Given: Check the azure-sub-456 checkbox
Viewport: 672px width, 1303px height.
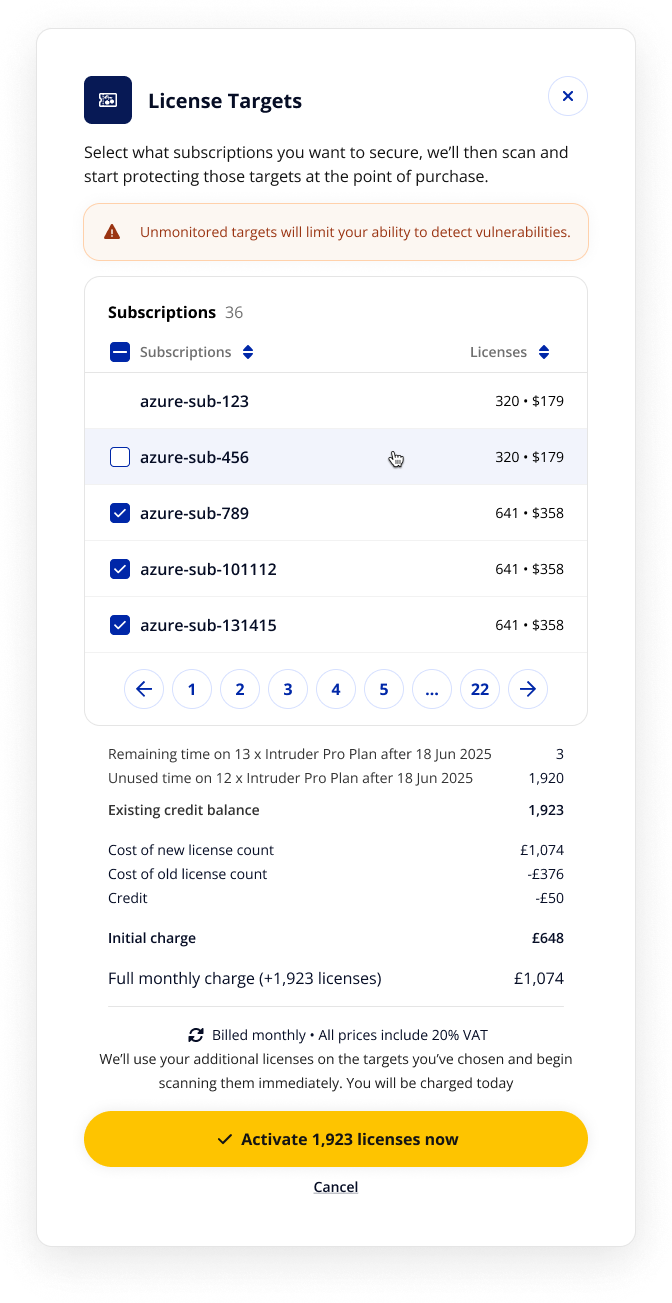Looking at the screenshot, I should 119,457.
